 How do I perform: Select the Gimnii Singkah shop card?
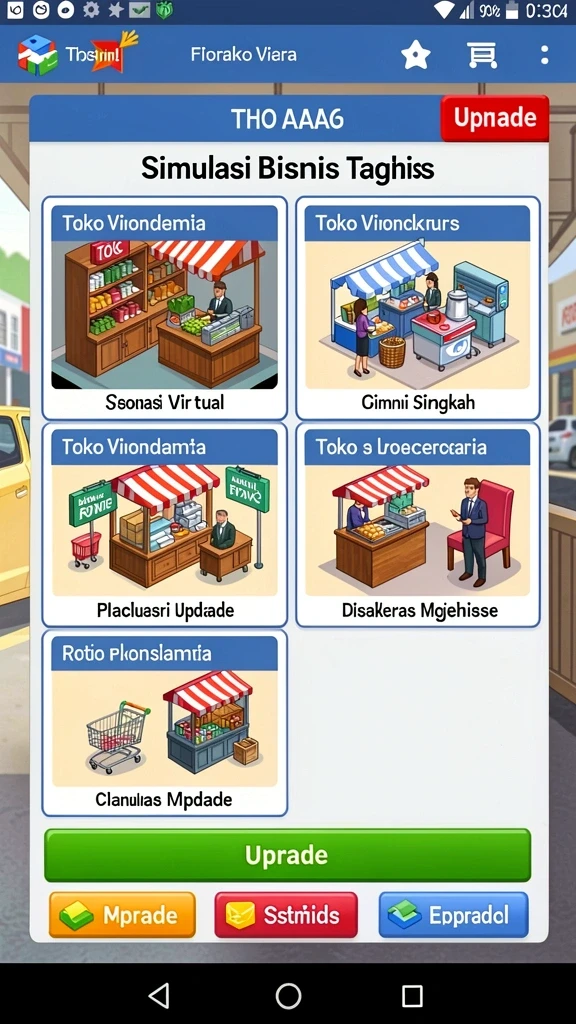pyautogui.click(x=418, y=308)
